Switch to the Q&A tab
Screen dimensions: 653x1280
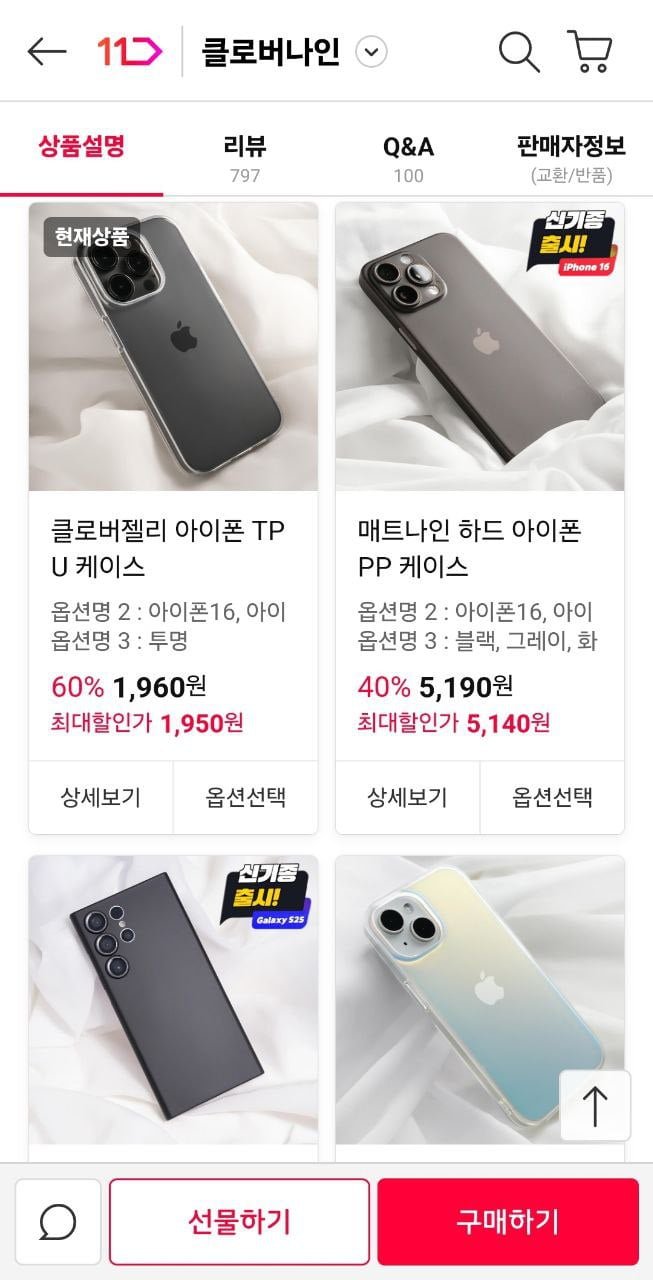(x=408, y=158)
